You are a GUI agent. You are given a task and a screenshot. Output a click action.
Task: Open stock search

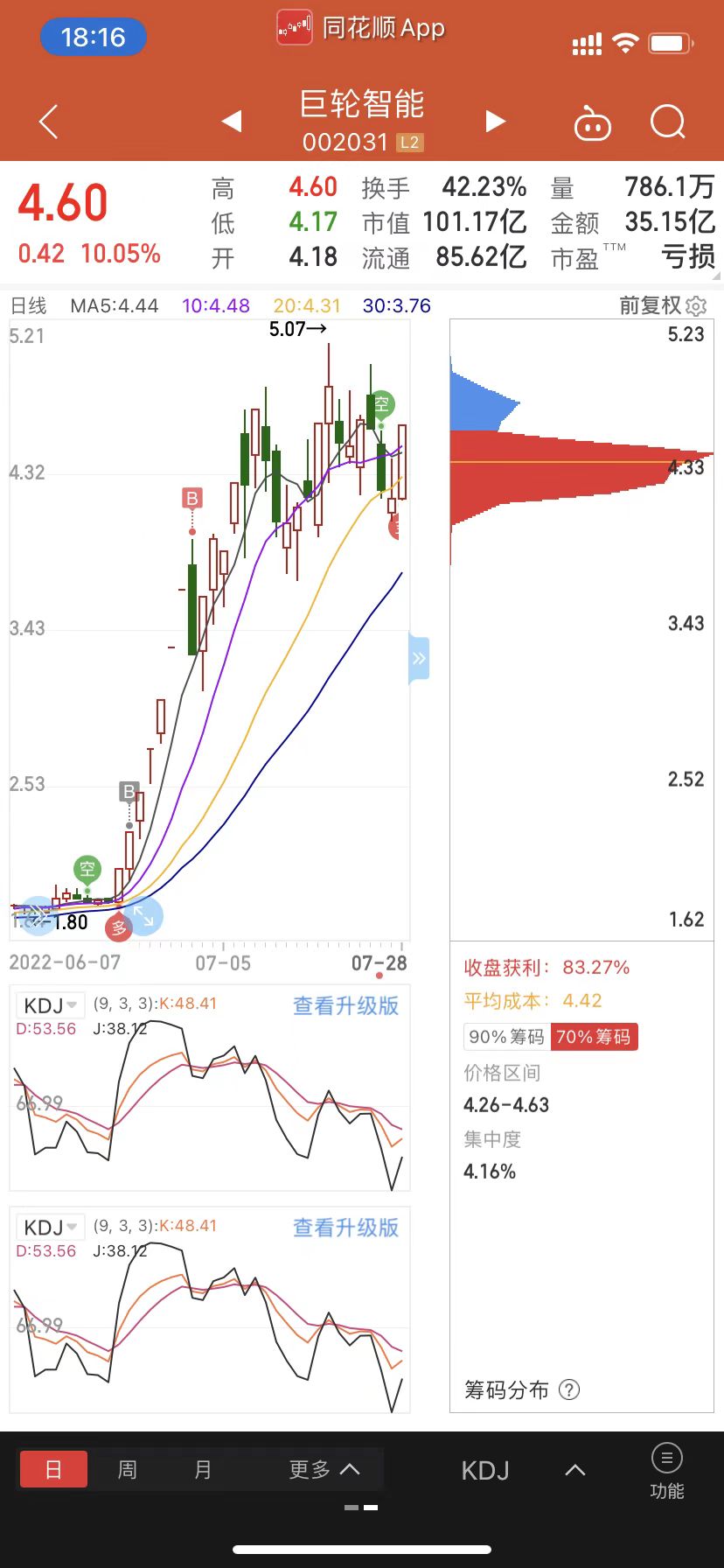pos(668,122)
